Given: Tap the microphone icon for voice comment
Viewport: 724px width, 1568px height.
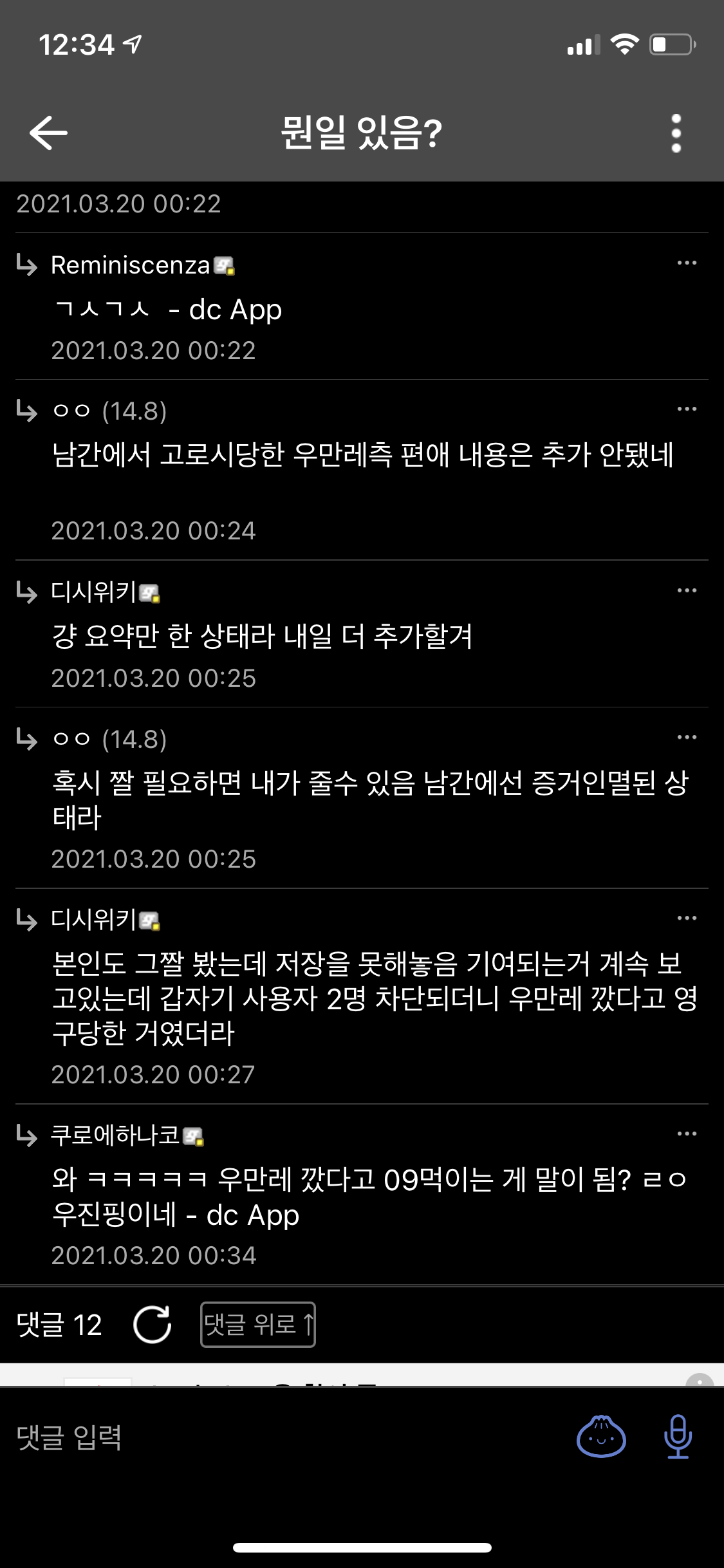Looking at the screenshot, I should (x=678, y=1437).
